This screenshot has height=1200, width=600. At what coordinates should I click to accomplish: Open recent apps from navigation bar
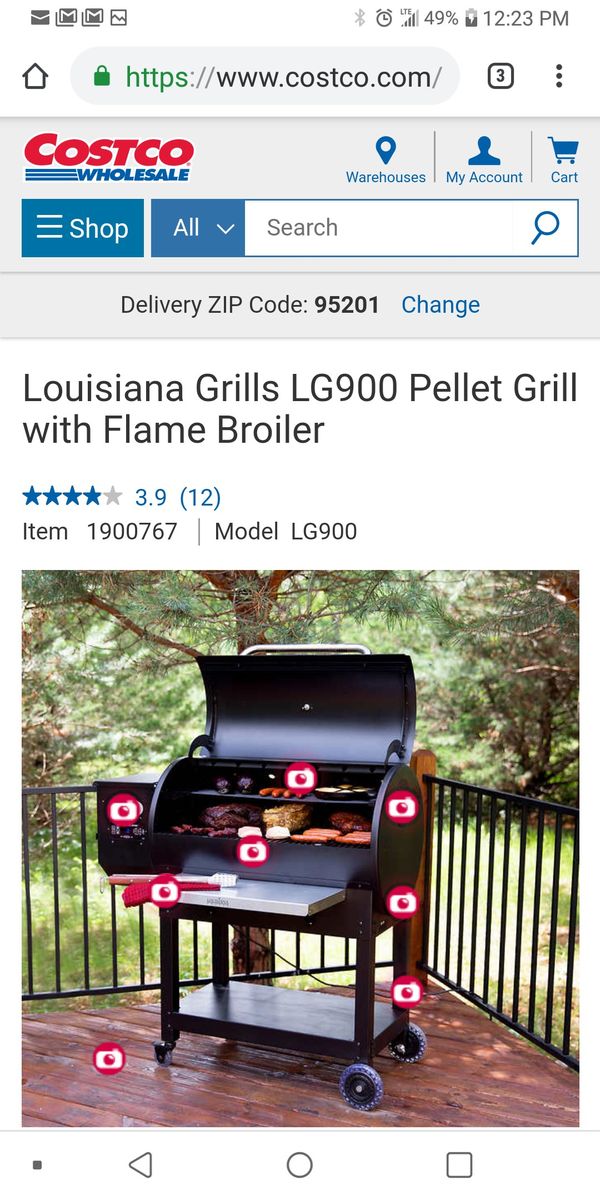459,1164
